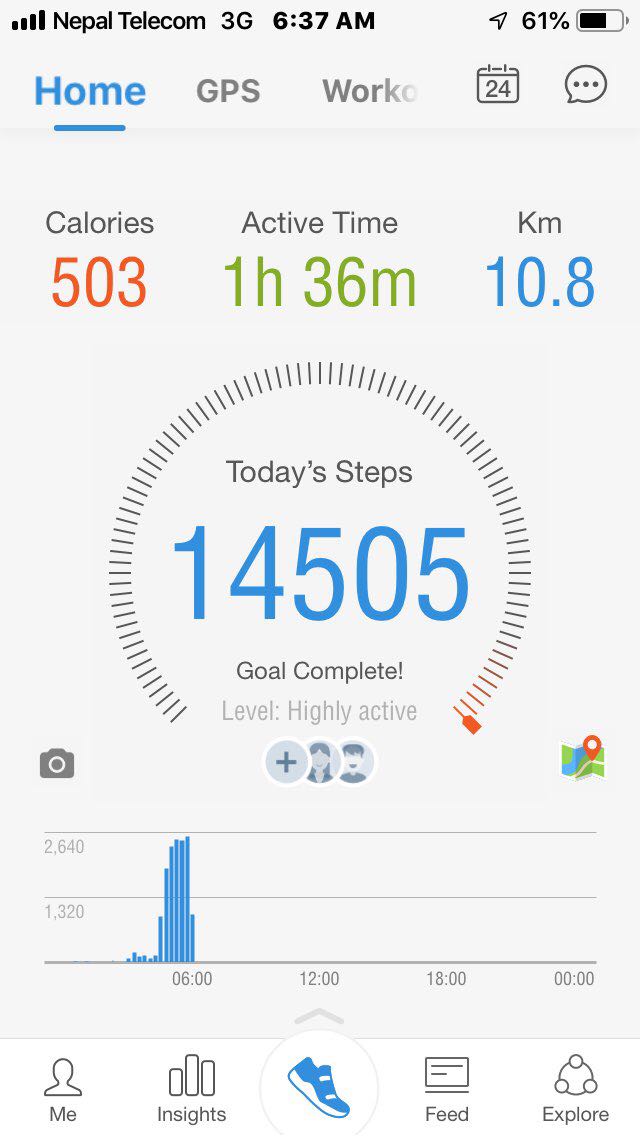The image size is (640, 1136).
Task: Open the map with location pin
Action: click(583, 759)
